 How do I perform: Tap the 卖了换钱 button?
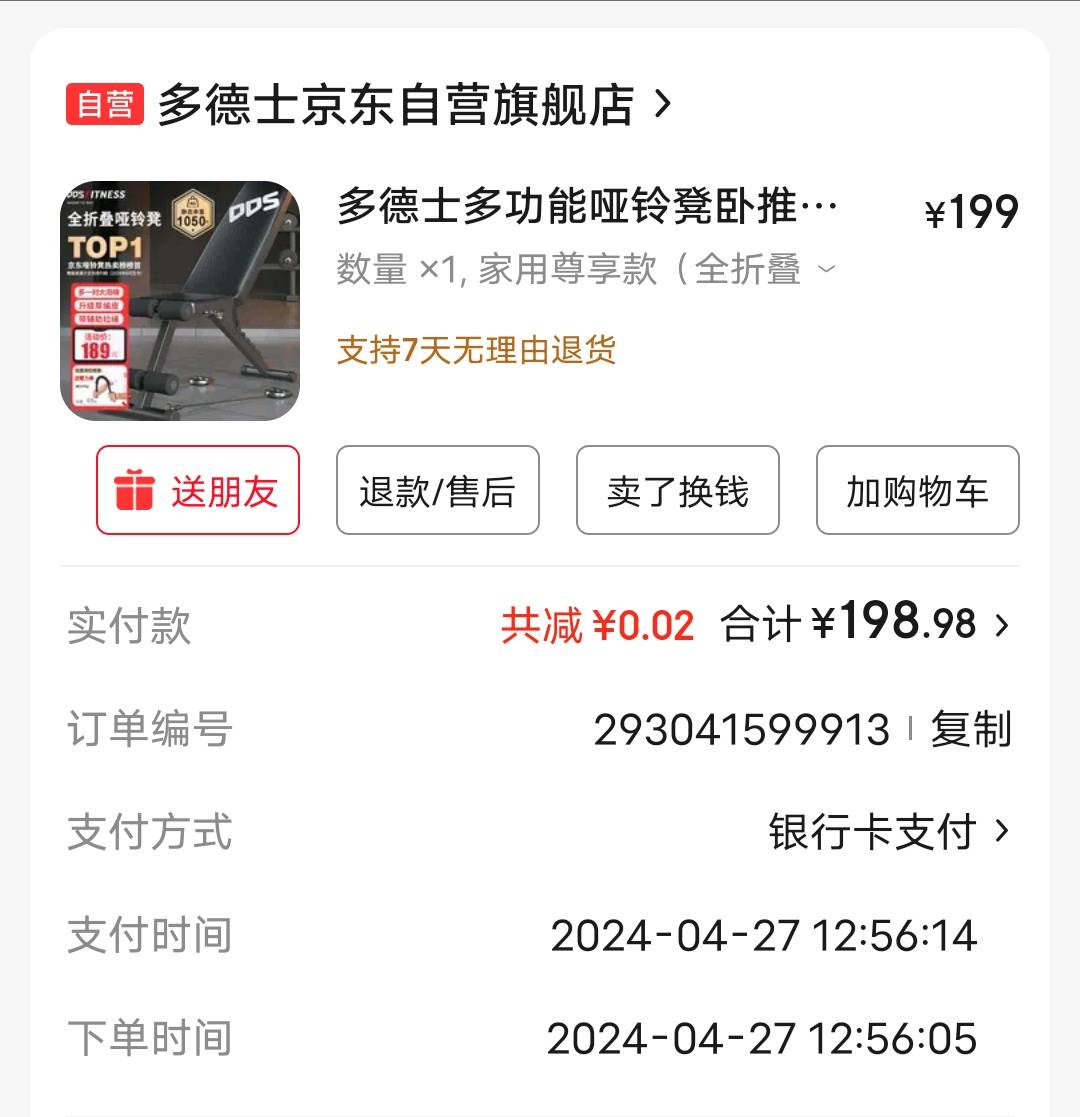pos(677,491)
